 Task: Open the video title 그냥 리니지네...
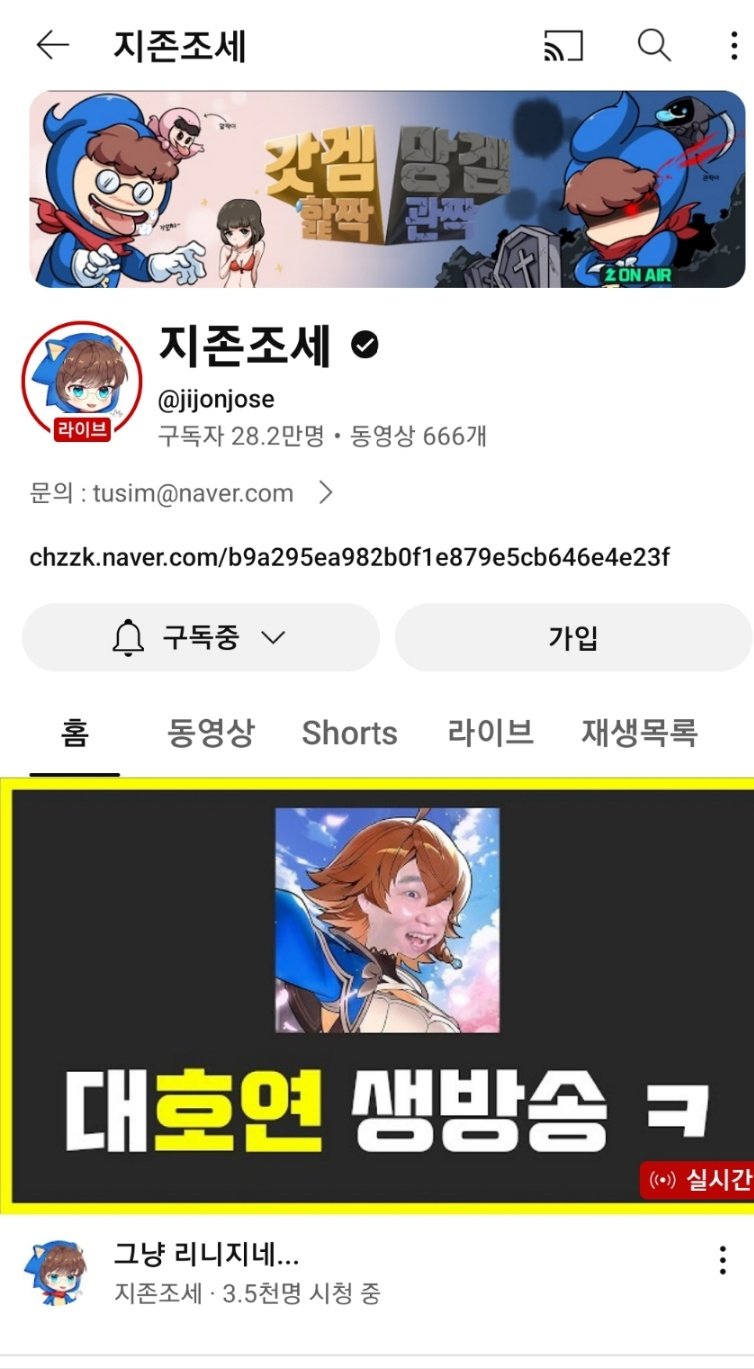point(207,1252)
